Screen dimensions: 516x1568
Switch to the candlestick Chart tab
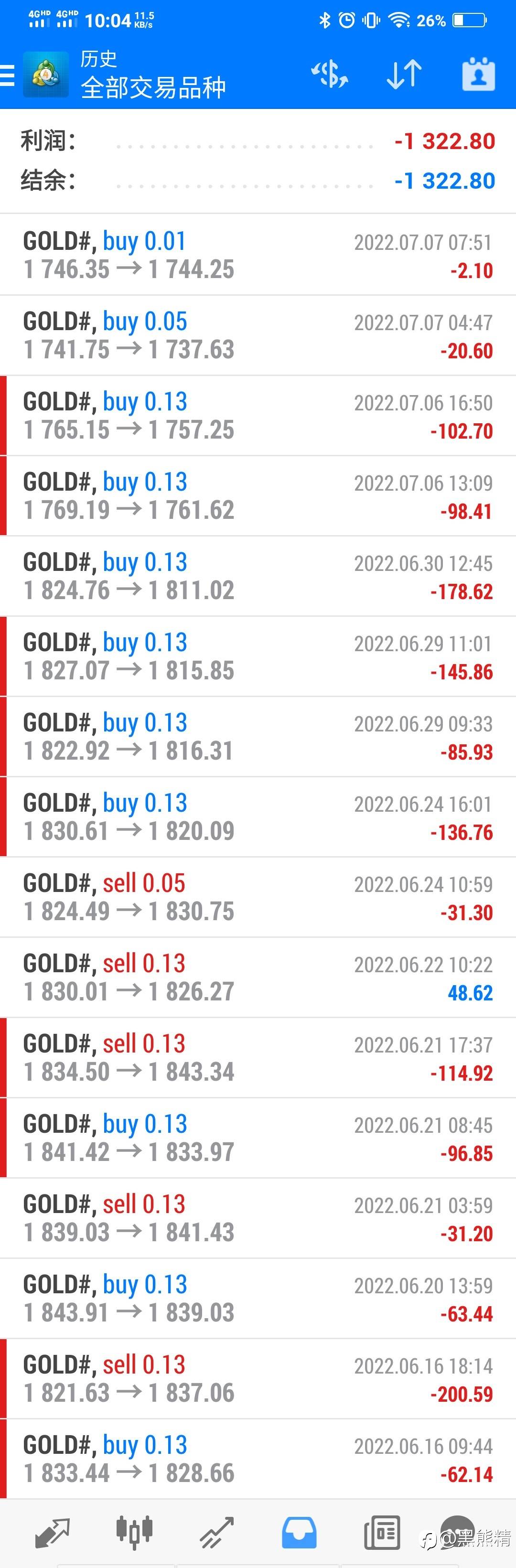pos(134,1533)
